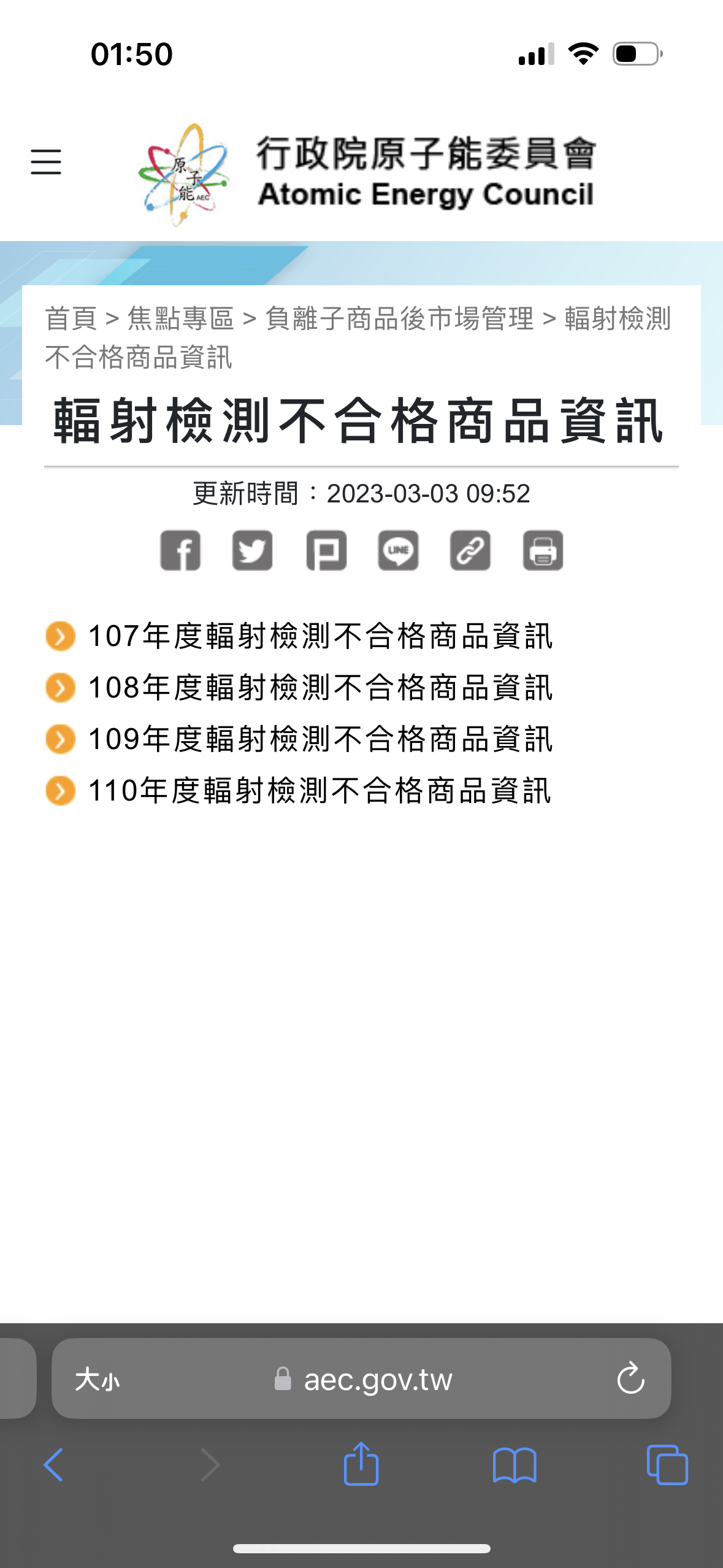
Task: Go to 負離子商品後市場管理 breadcrumb
Action: tap(399, 319)
